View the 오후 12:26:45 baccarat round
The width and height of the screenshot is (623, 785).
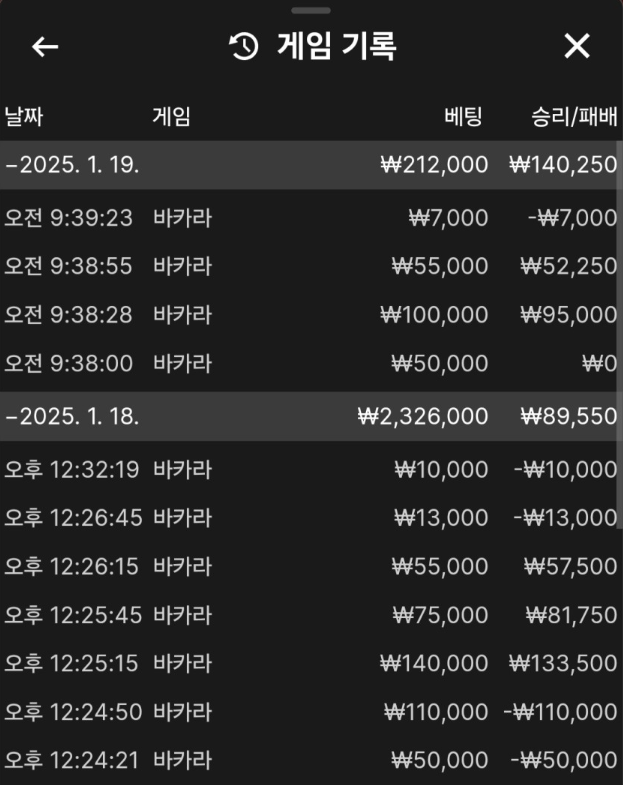pyautogui.click(x=310, y=517)
